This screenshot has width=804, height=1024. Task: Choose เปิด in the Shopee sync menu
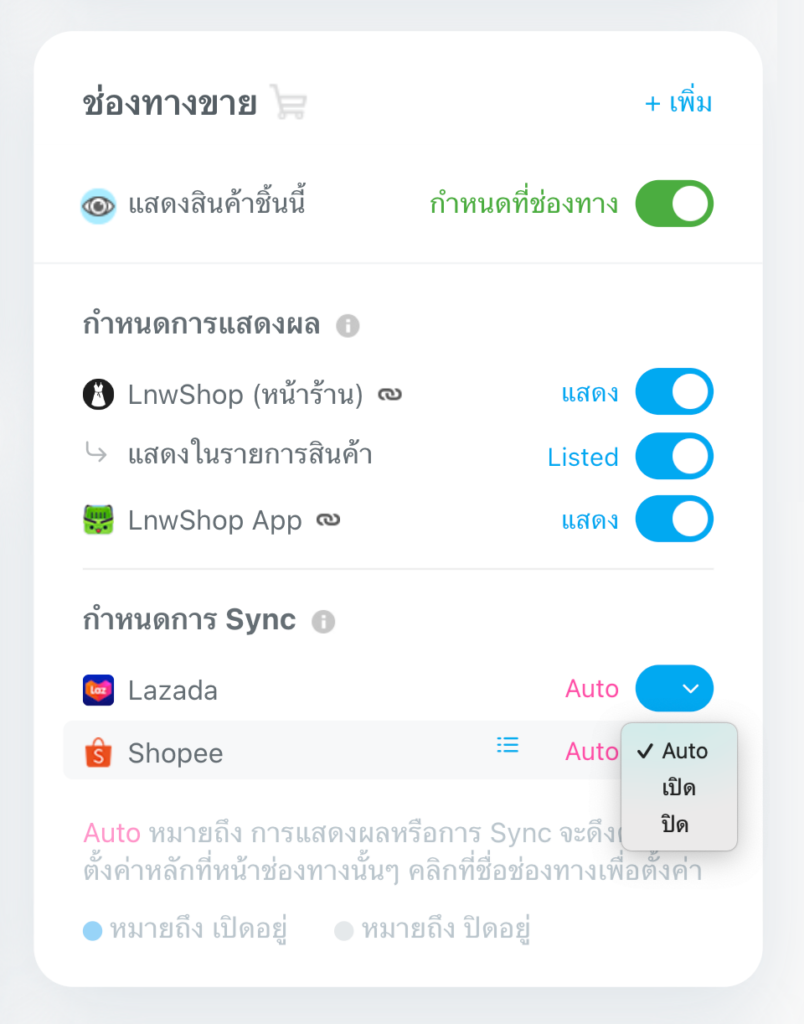678,788
